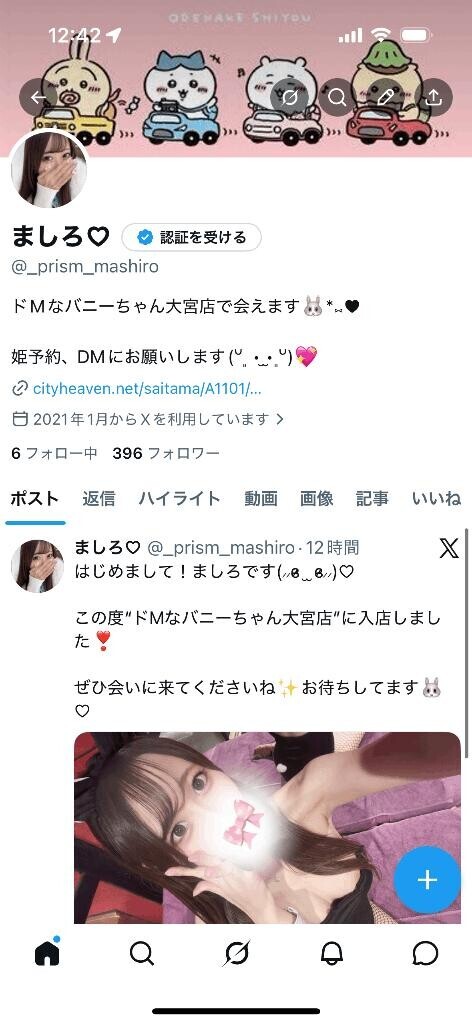Switch to the 記事 tab
The width and height of the screenshot is (472, 1024).
point(372,499)
